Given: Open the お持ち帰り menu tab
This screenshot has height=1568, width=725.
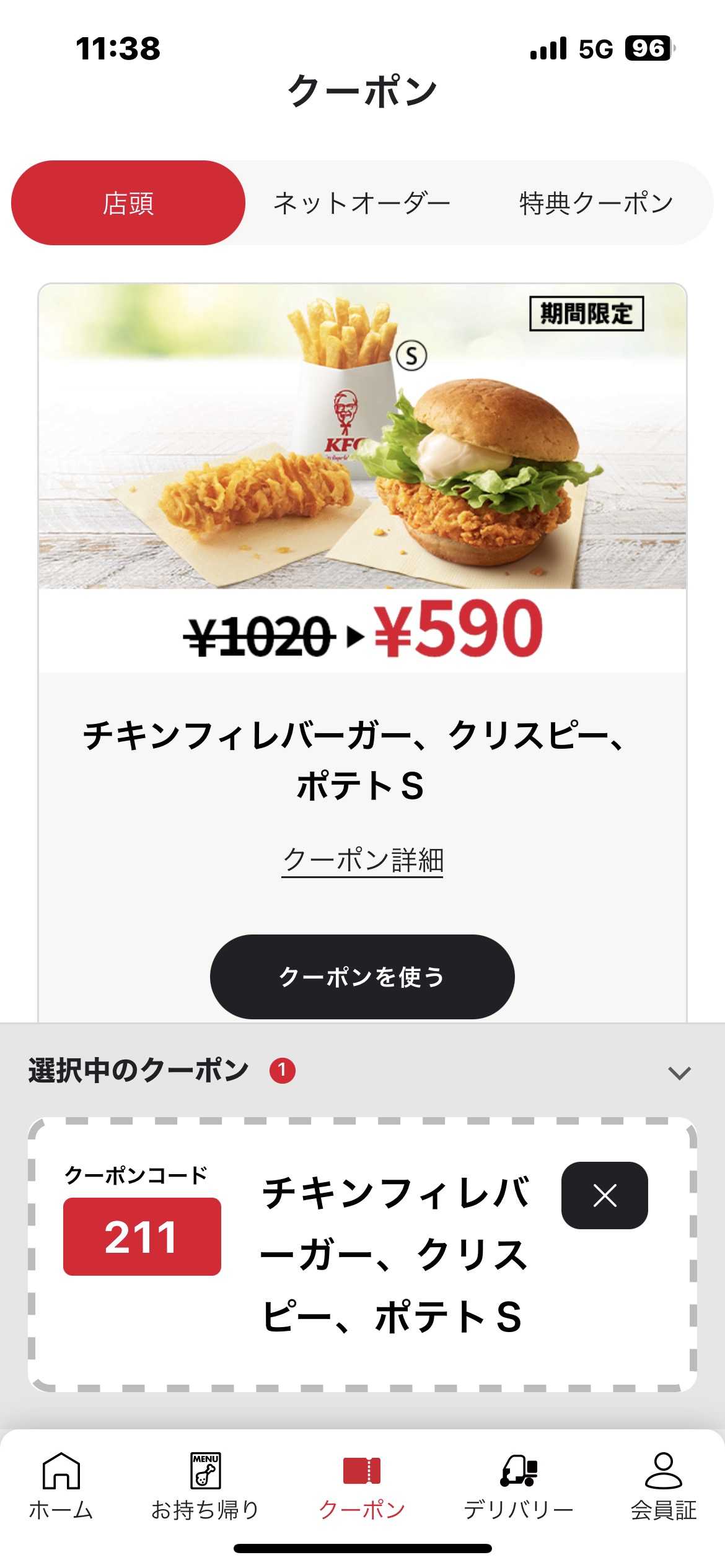Looking at the screenshot, I should (x=205, y=1486).
